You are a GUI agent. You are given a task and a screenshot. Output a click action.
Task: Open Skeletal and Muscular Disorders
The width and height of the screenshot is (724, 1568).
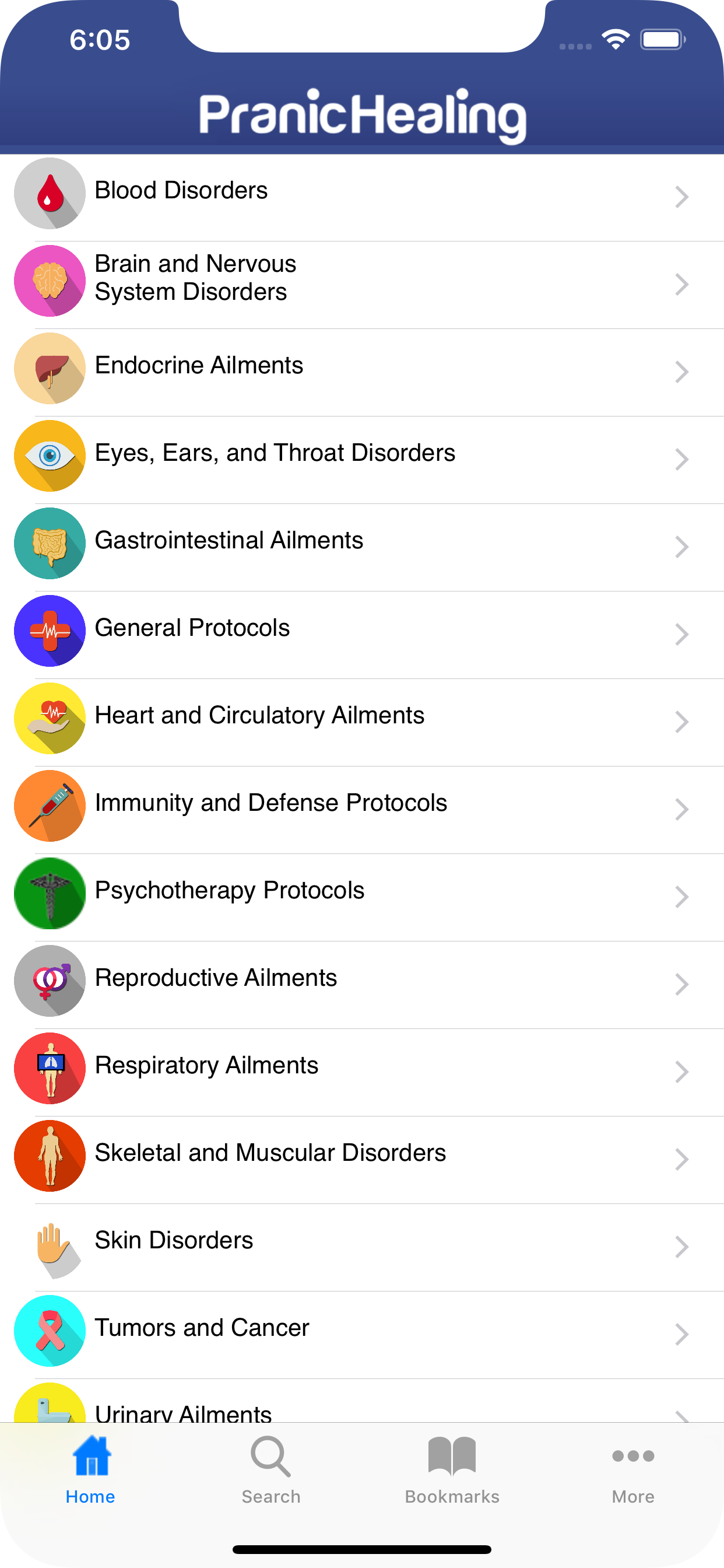point(269,1151)
